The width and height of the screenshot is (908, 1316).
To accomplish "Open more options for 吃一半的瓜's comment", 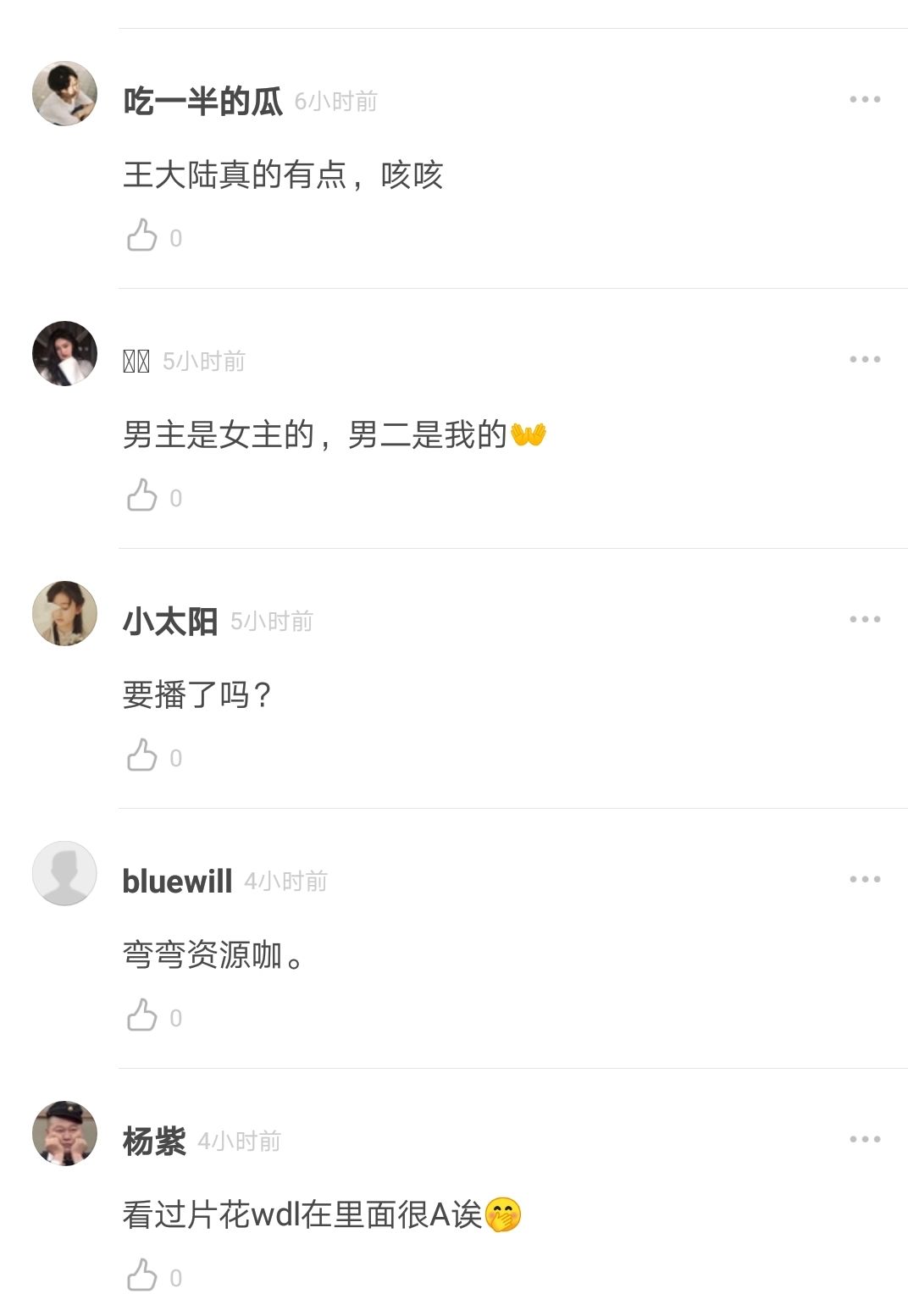I will point(865,100).
